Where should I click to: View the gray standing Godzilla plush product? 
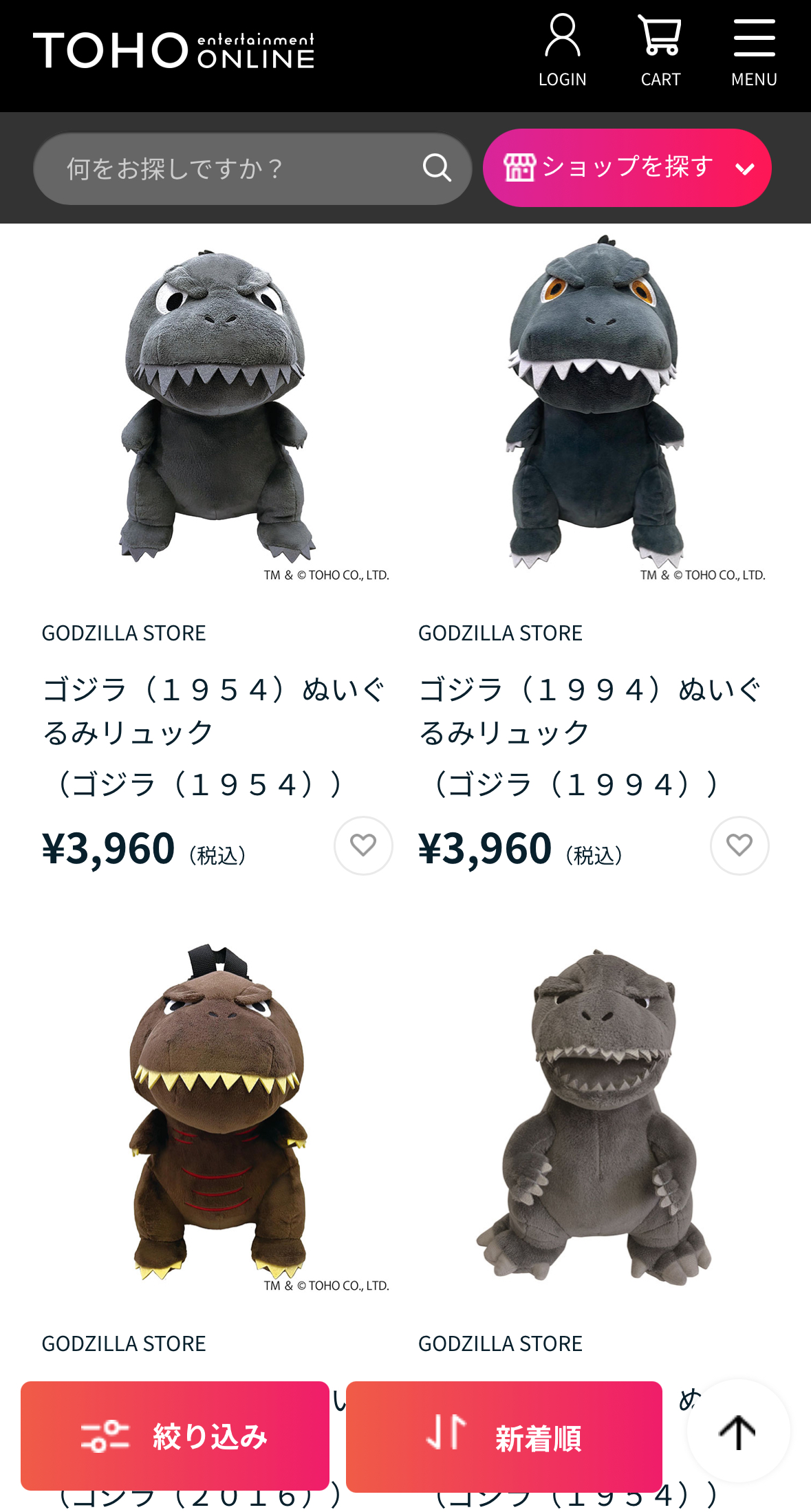[593, 1114]
